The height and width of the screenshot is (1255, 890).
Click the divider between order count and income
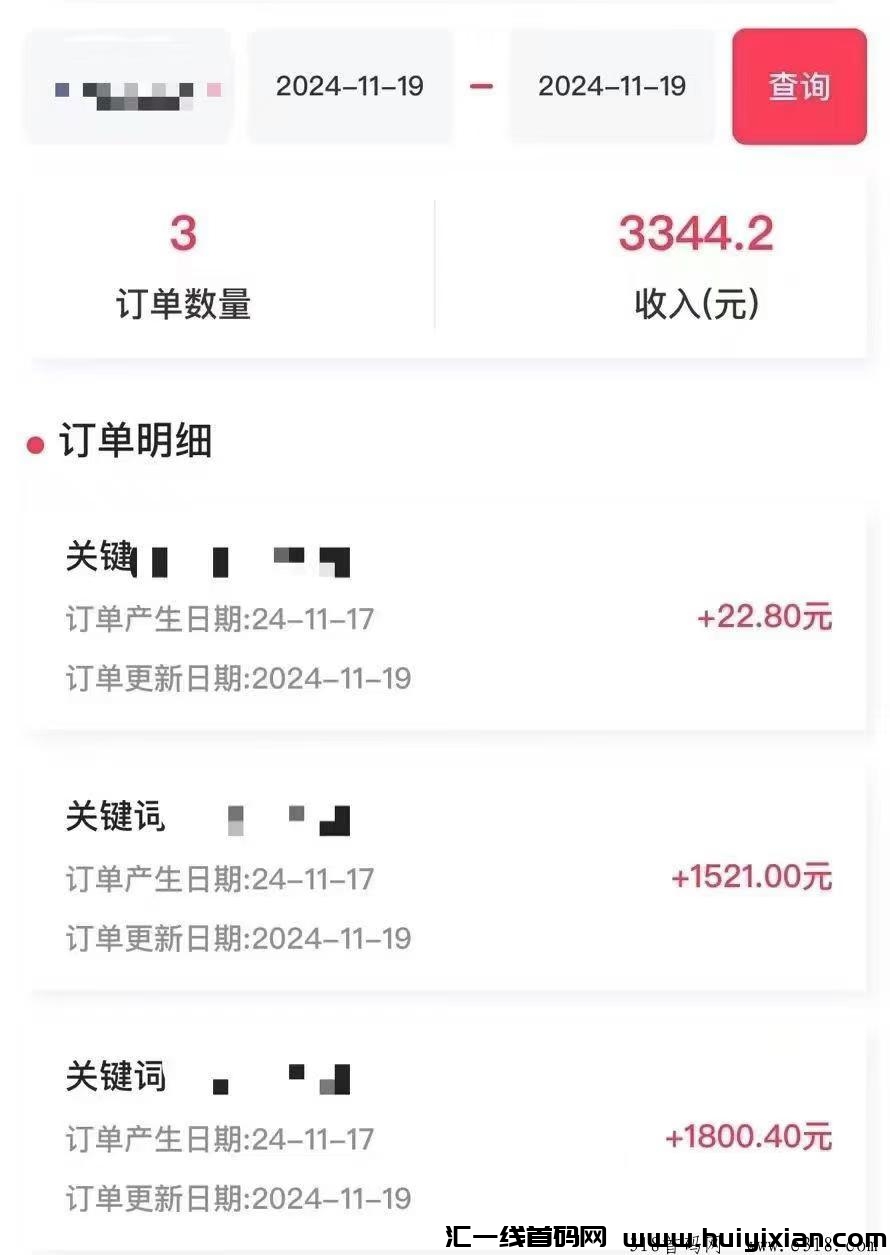pos(434,262)
